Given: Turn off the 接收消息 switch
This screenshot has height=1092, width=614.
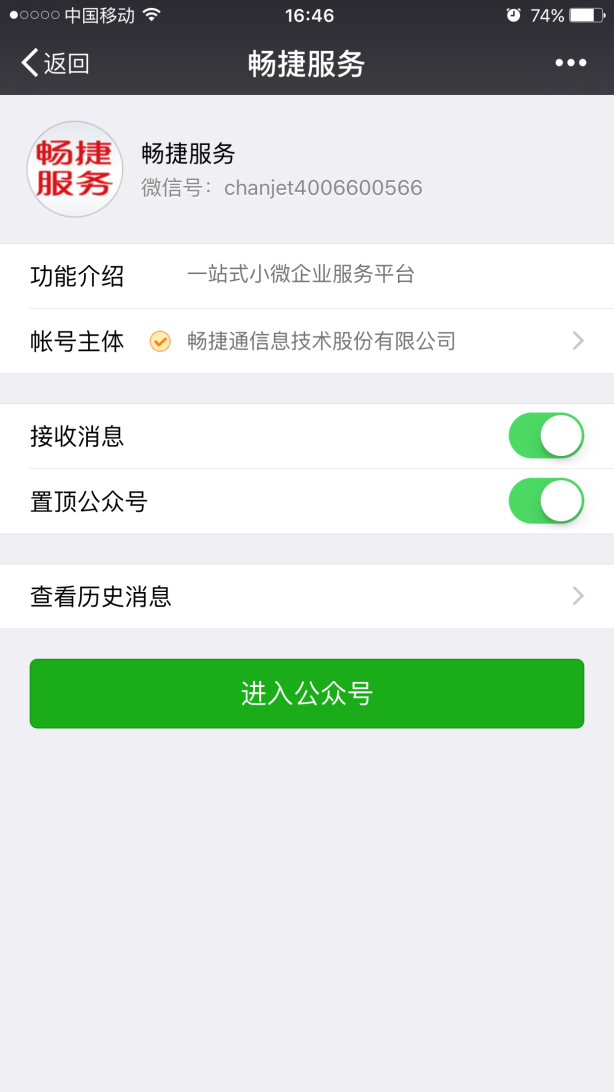Looking at the screenshot, I should (546, 436).
